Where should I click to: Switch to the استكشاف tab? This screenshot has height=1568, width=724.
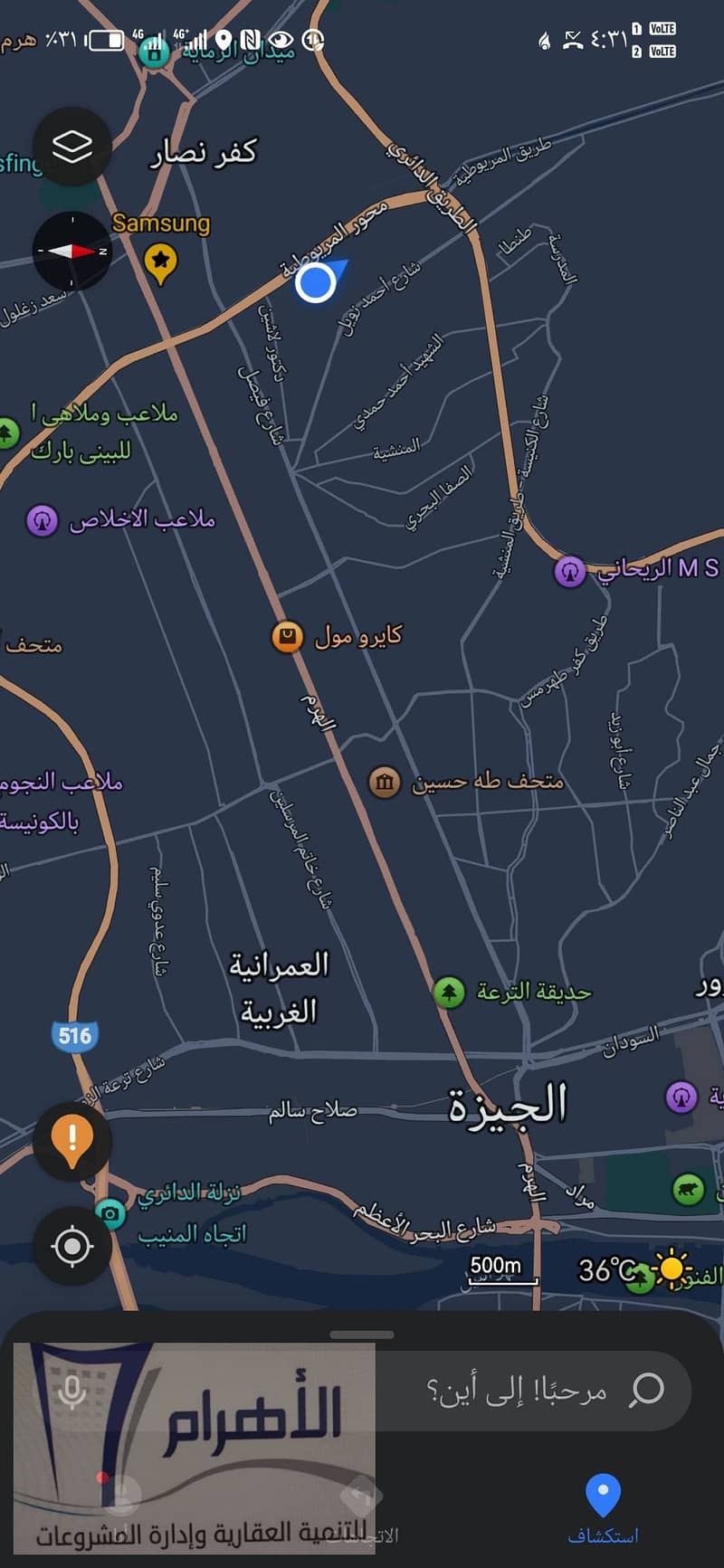click(603, 1509)
